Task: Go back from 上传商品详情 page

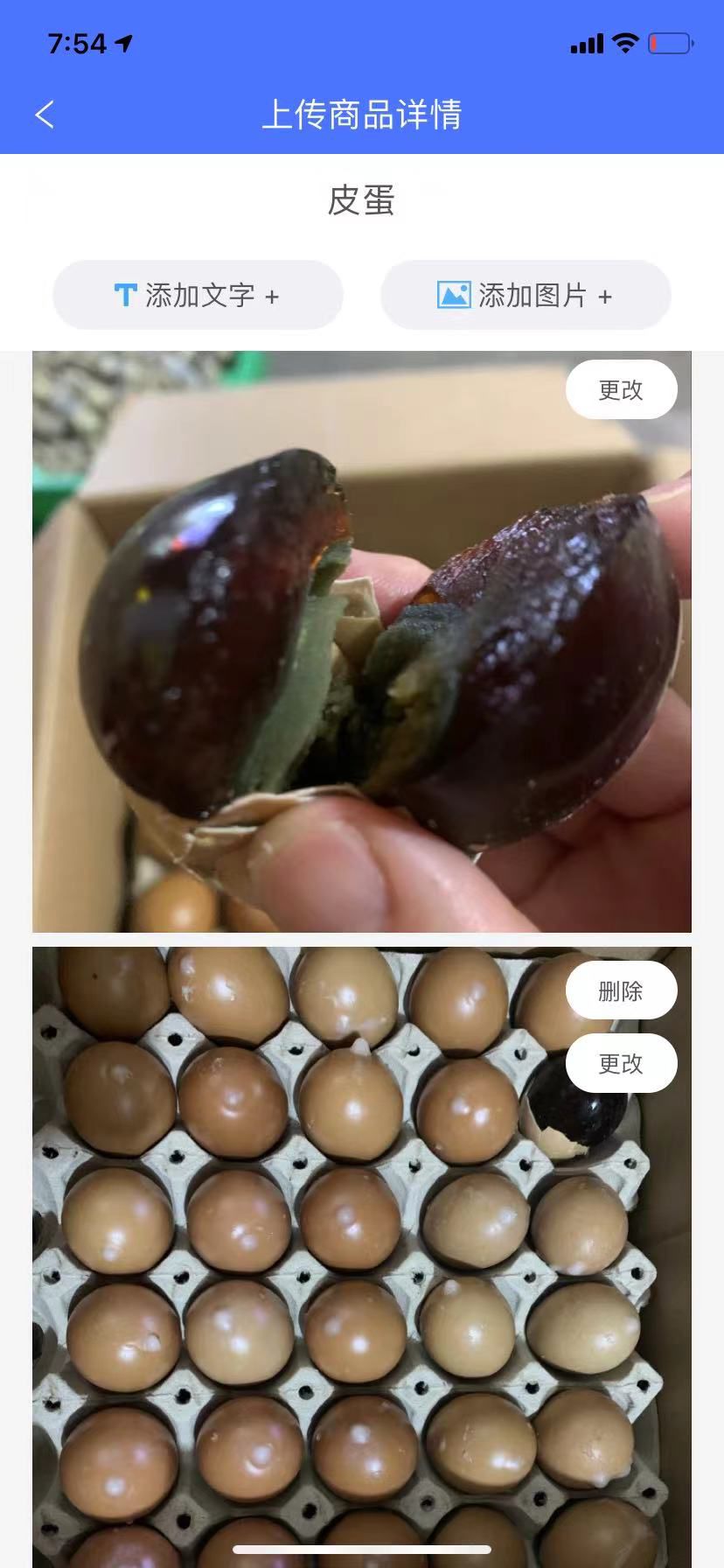Action: coord(45,115)
